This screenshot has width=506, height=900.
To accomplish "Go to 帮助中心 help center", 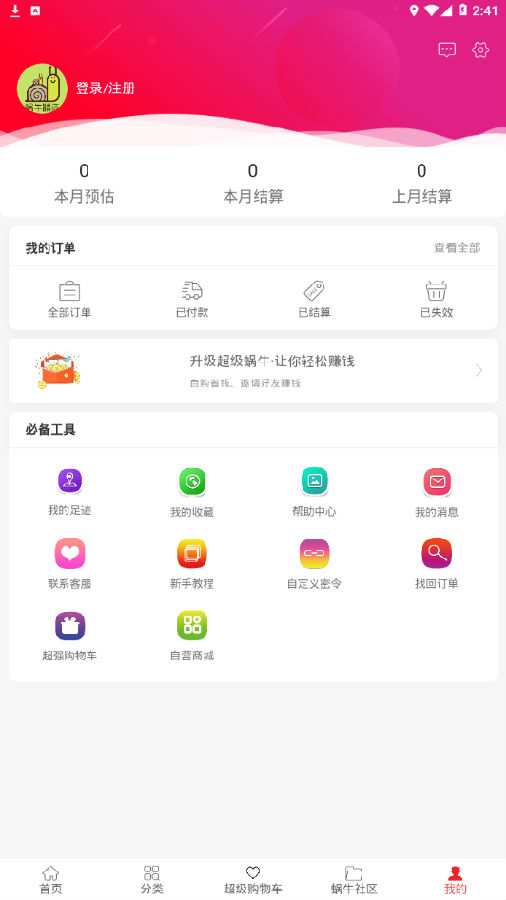I will (x=314, y=492).
